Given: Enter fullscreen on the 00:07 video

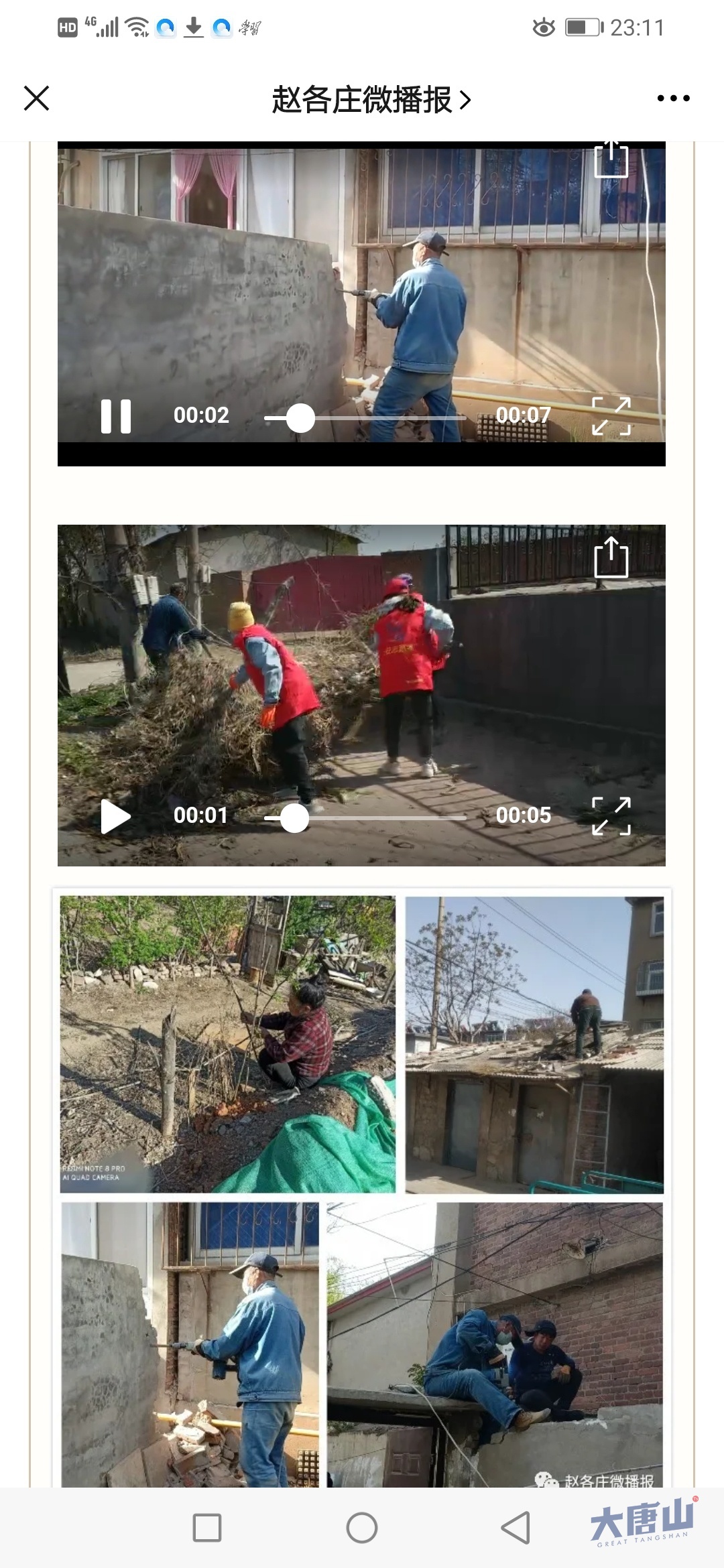Looking at the screenshot, I should 611,416.
